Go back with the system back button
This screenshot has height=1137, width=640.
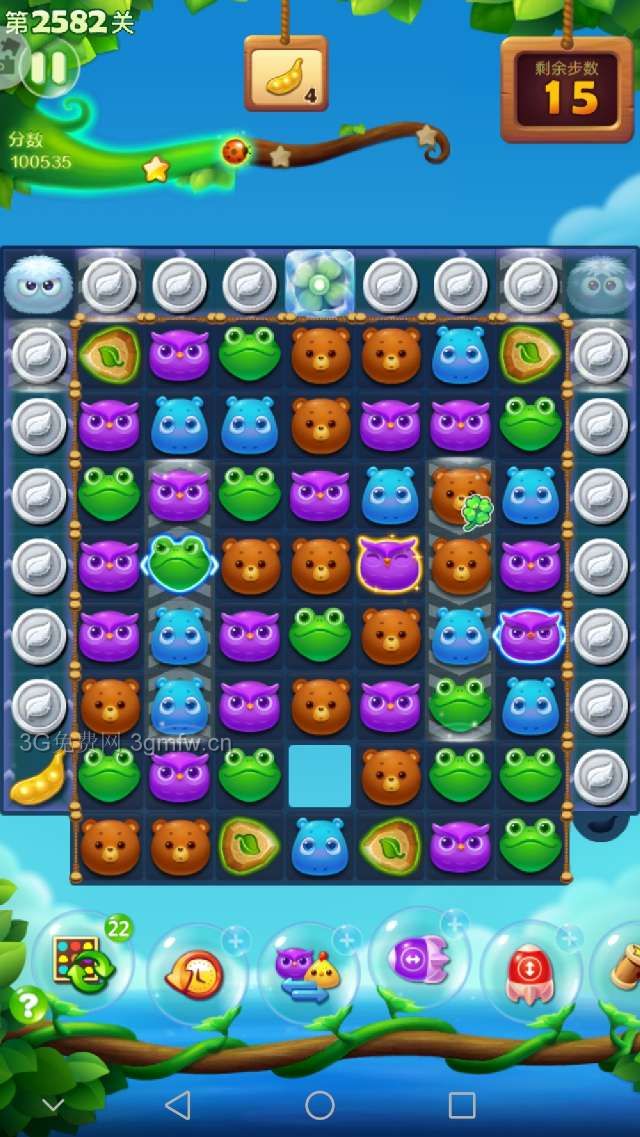(x=178, y=1105)
